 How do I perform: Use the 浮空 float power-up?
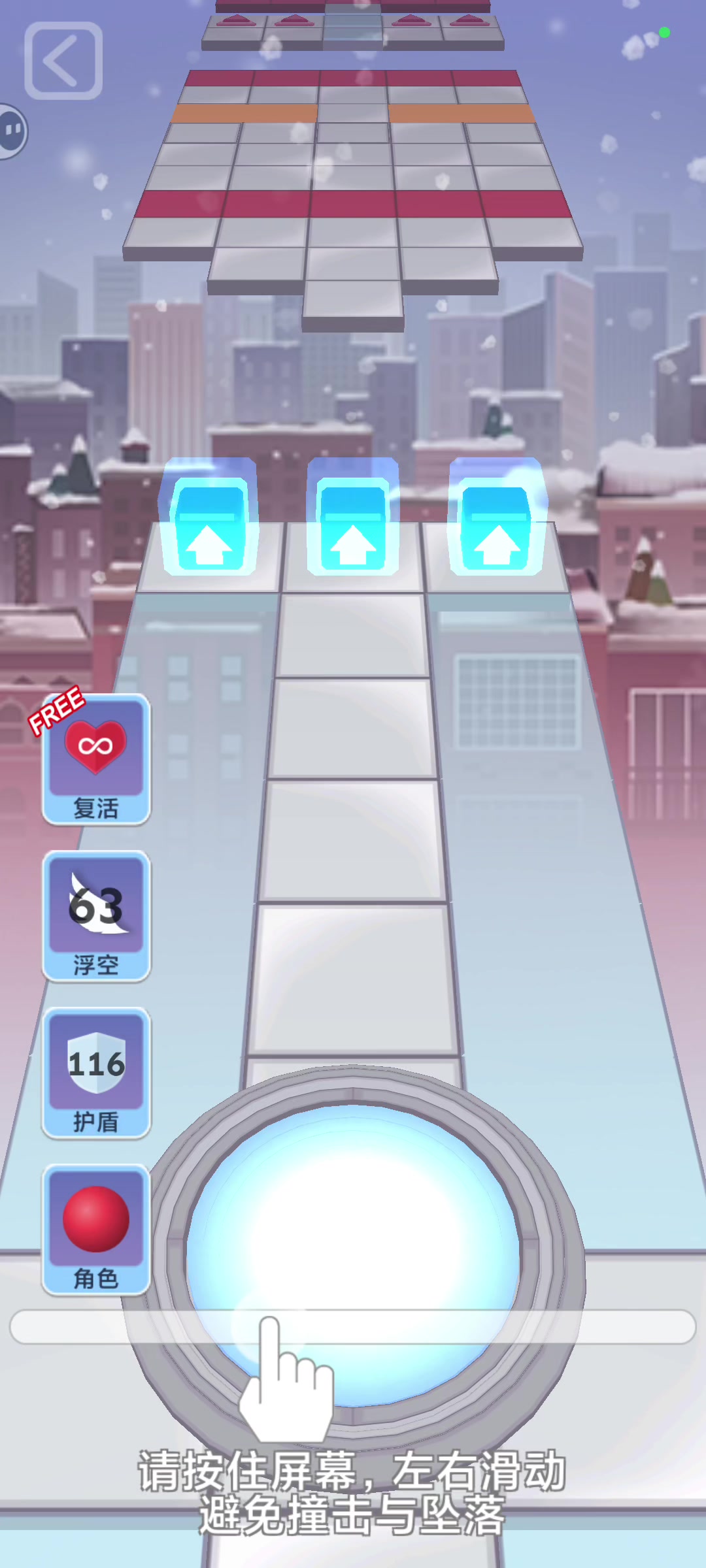(x=96, y=916)
